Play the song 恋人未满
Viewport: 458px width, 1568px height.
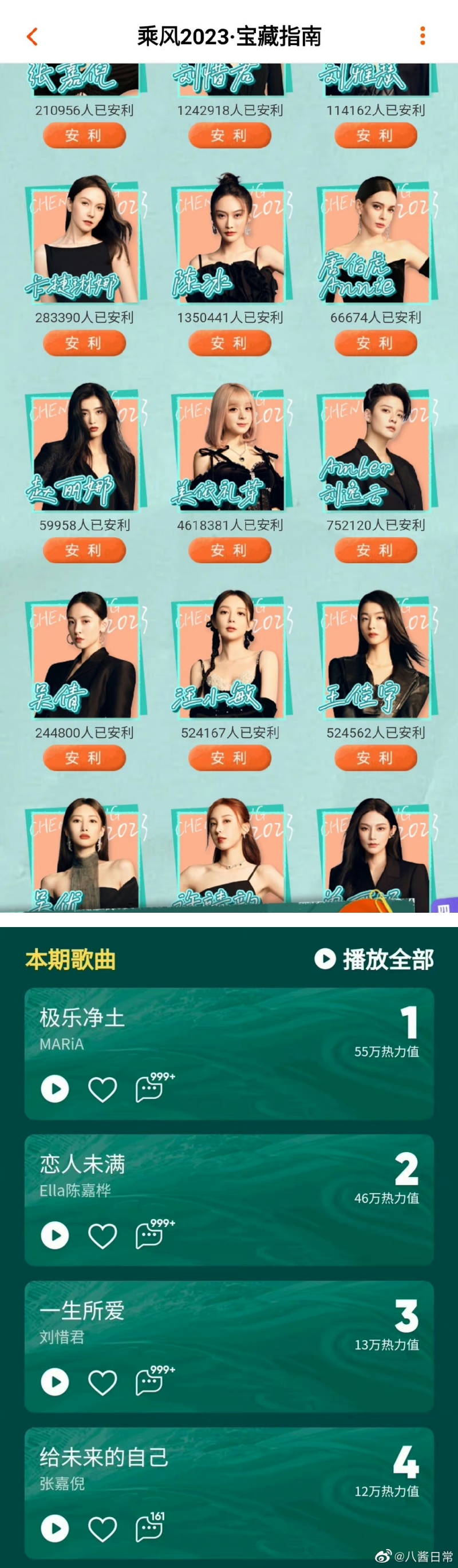(x=55, y=1235)
